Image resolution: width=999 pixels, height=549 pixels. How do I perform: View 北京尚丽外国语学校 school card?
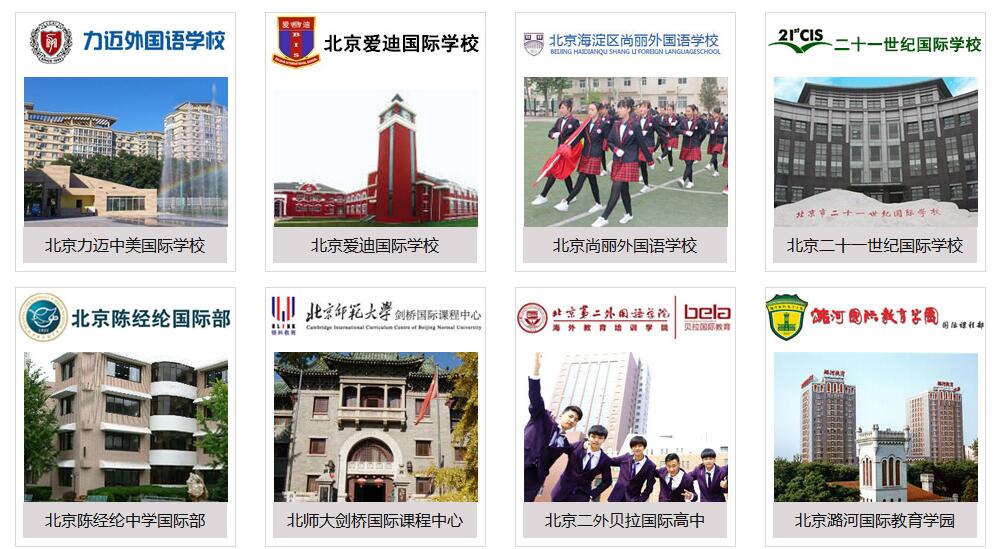[625, 150]
